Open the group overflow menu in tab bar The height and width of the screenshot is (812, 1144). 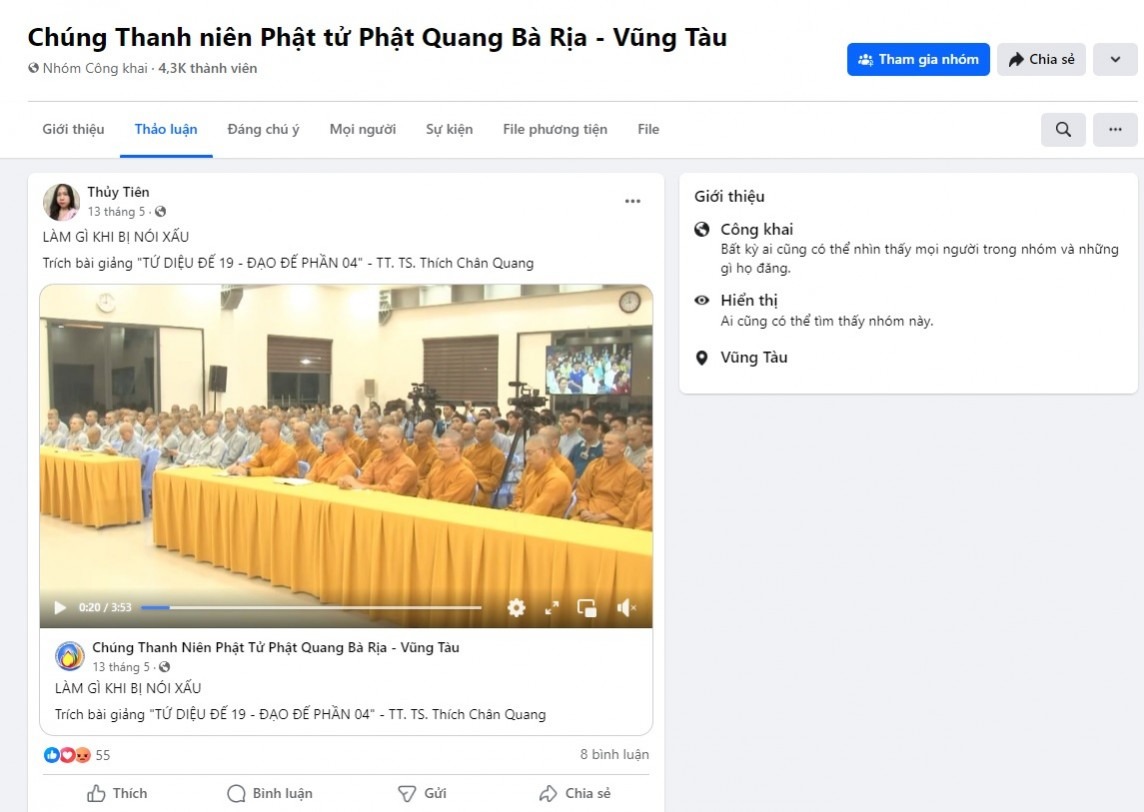pos(1115,129)
